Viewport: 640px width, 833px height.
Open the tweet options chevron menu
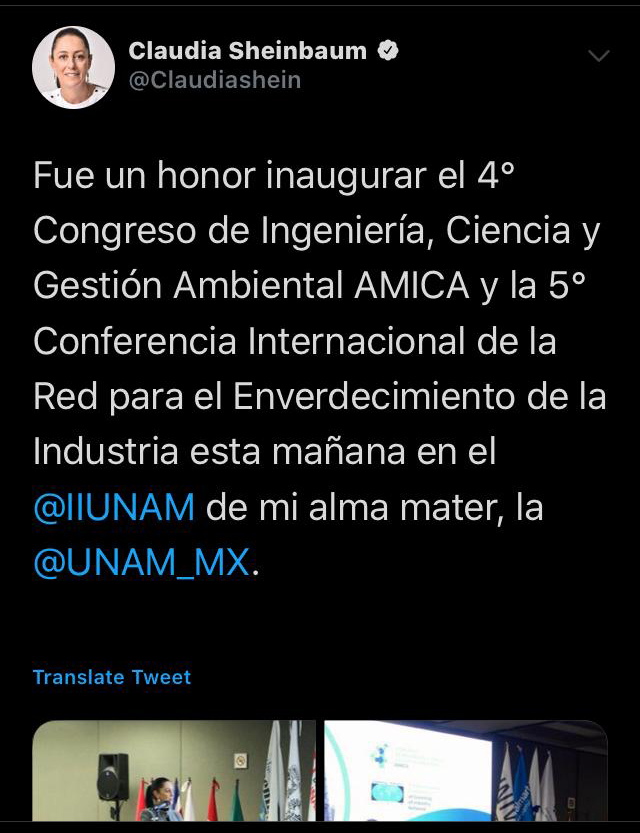598,56
